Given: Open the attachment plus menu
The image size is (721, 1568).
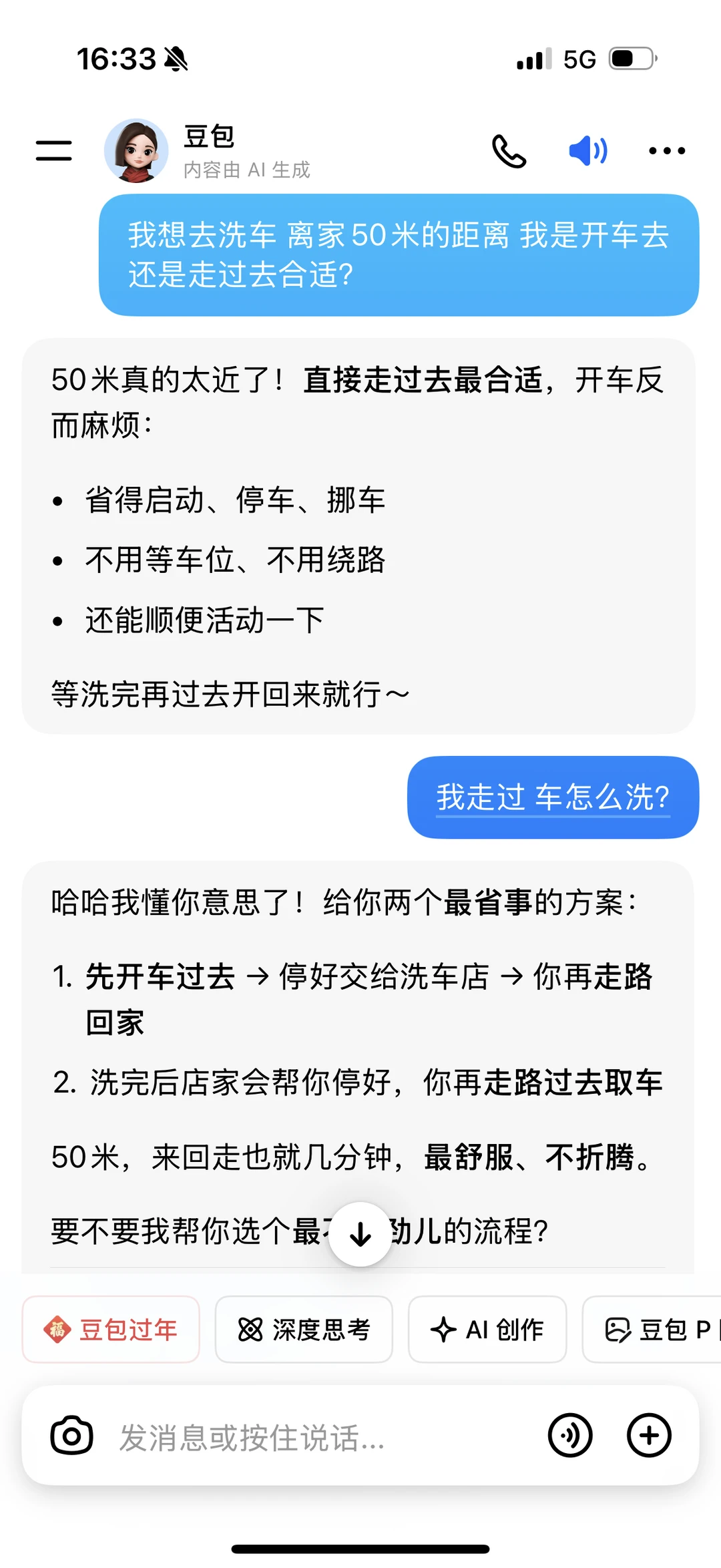Looking at the screenshot, I should [648, 1436].
